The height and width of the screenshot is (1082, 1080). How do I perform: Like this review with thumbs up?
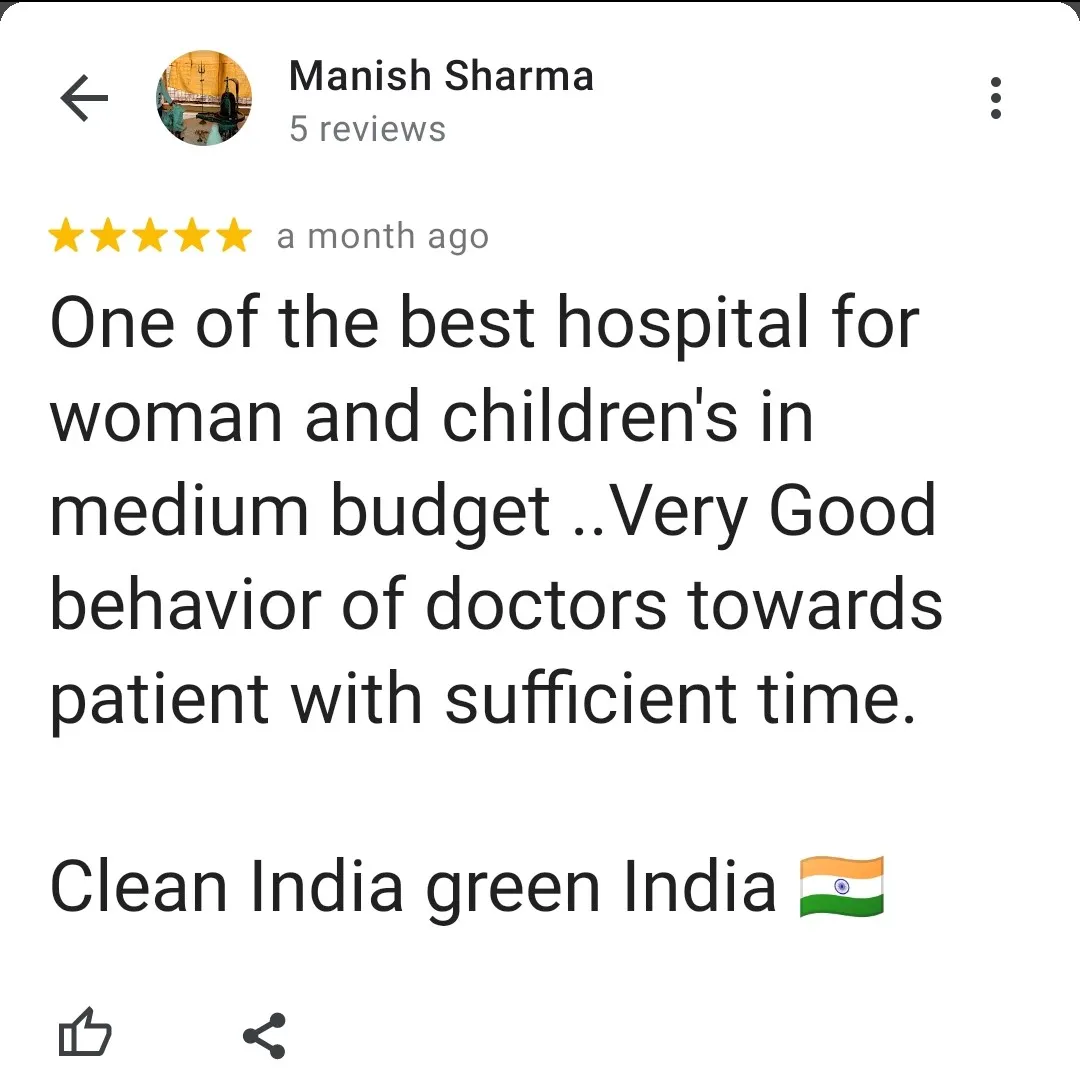85,1034
